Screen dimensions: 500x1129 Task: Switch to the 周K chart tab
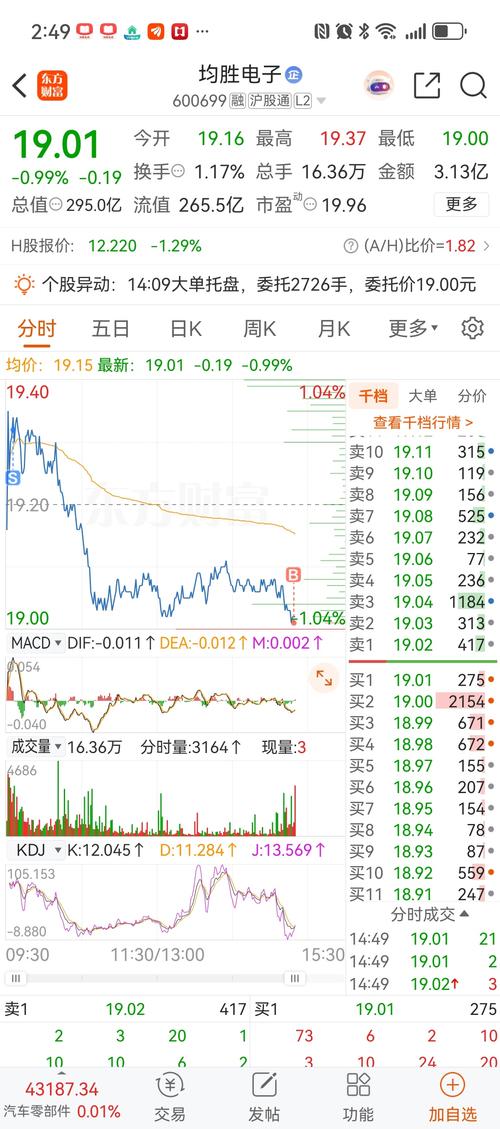259,329
